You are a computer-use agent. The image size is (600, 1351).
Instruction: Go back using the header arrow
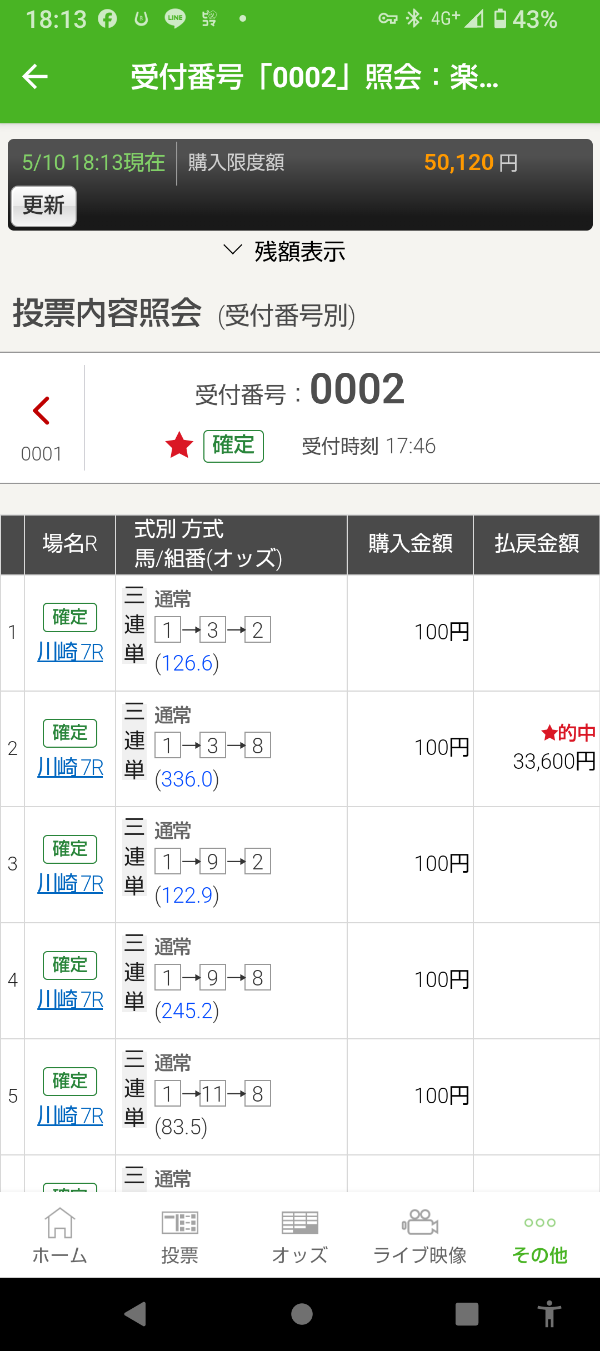35,77
